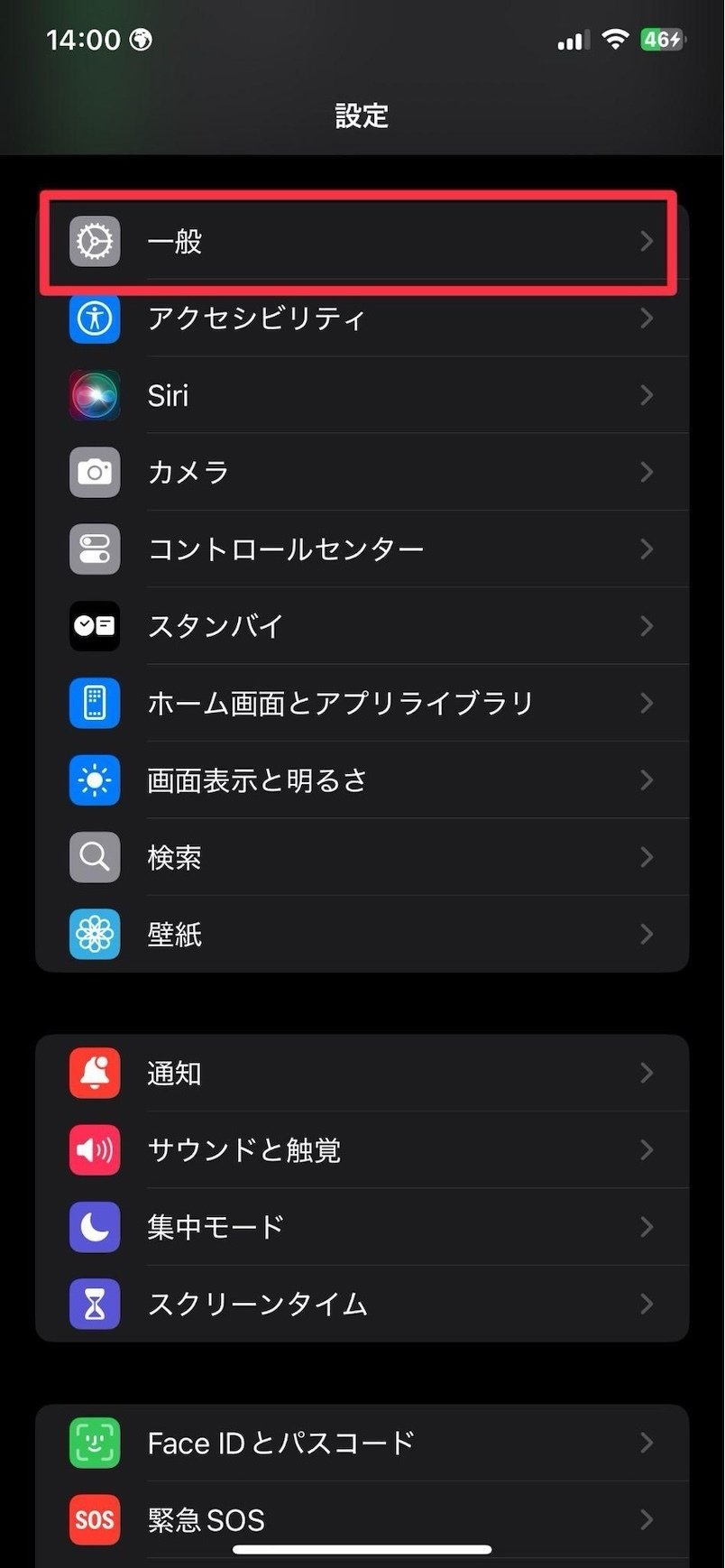Choose 壁紙 settings
This screenshot has height=1568, width=725.
pyautogui.click(x=361, y=934)
